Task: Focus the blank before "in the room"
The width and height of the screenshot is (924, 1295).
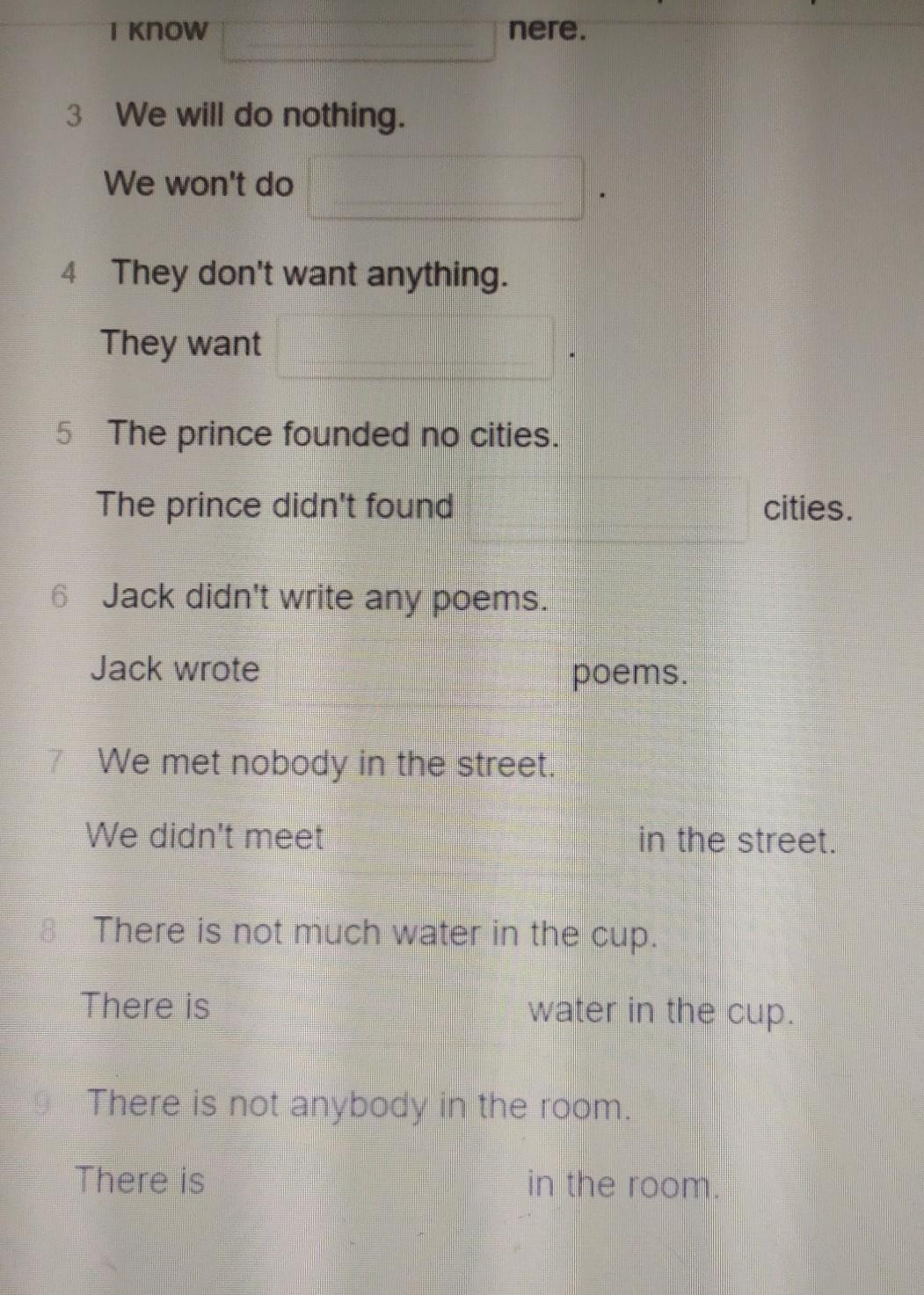Action: click(x=366, y=1182)
